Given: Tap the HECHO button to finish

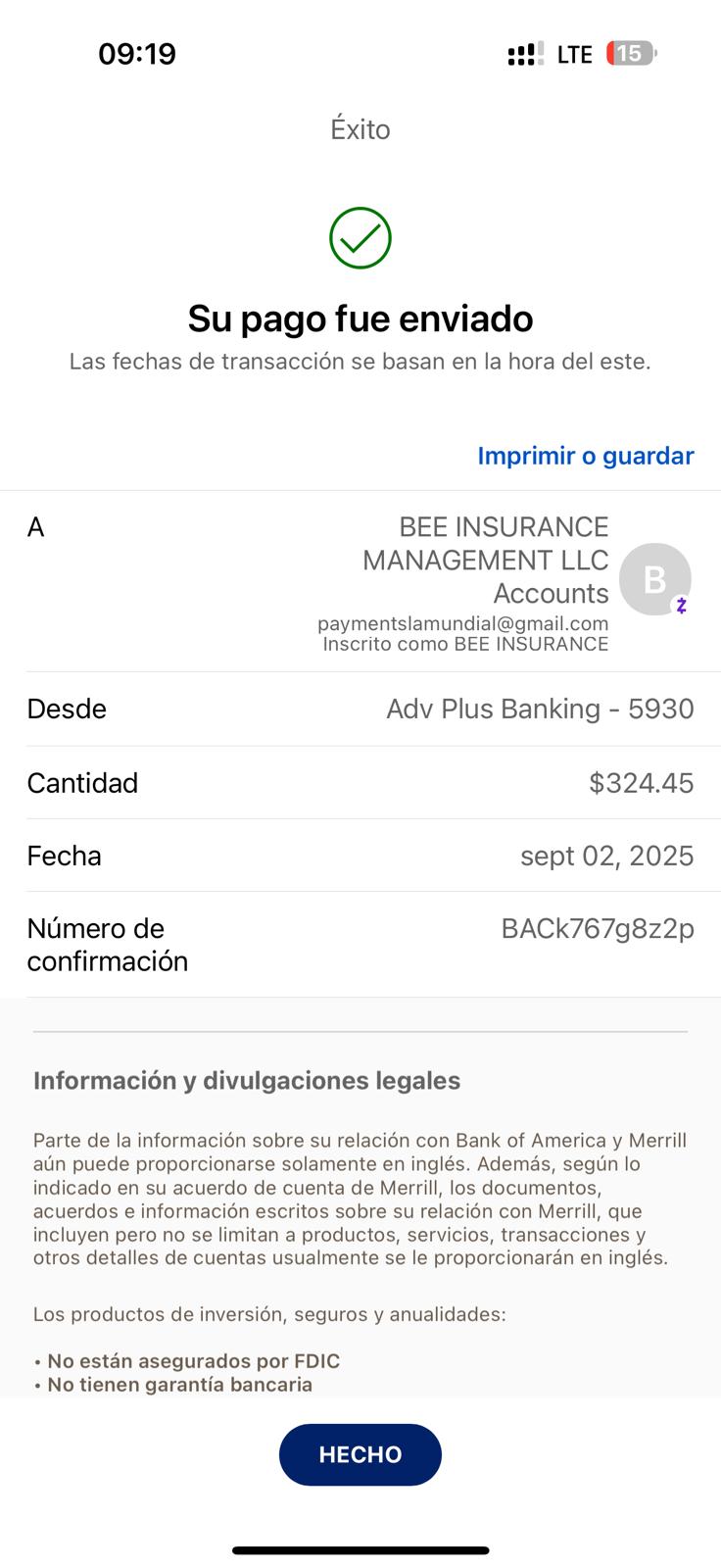Looking at the screenshot, I should pos(360,1454).
